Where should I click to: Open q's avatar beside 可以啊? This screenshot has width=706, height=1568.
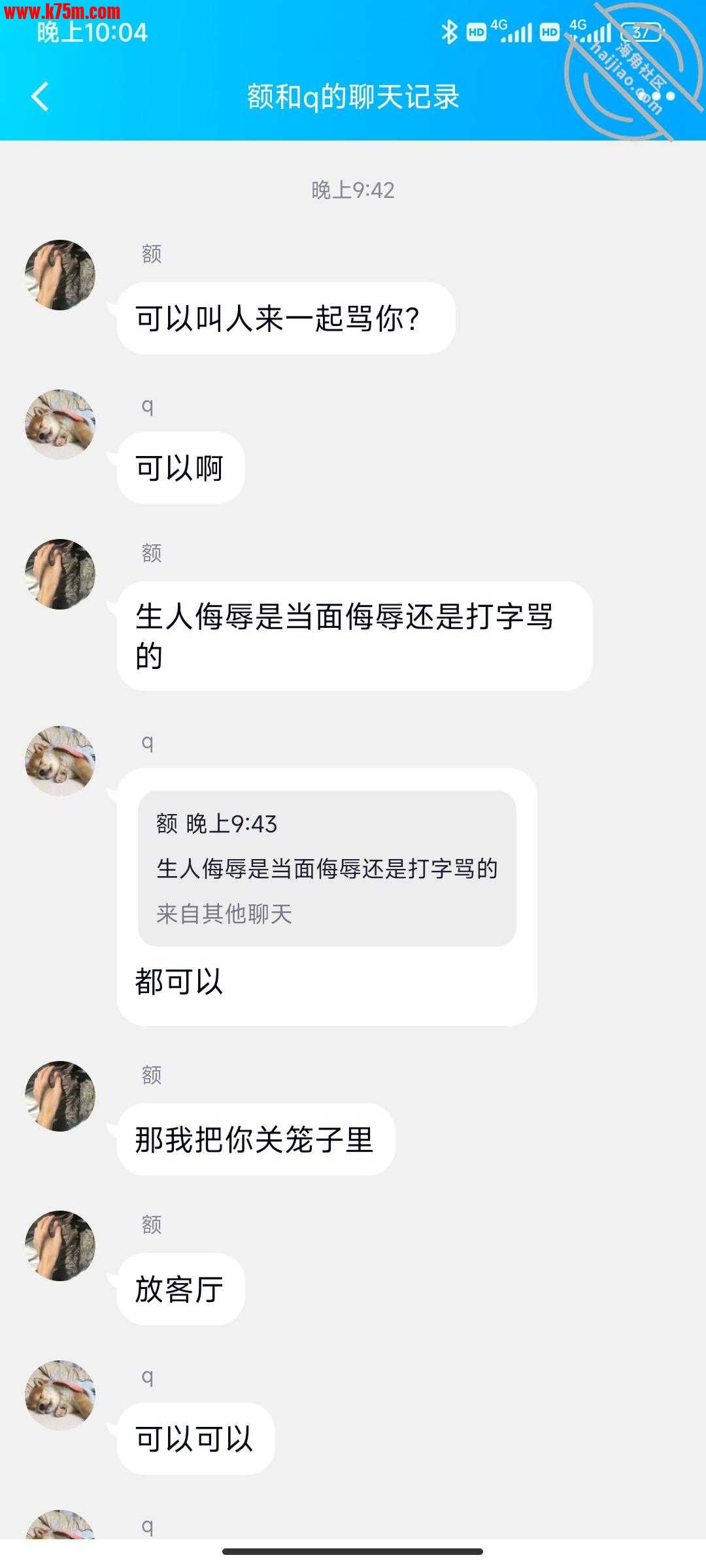pos(60,425)
